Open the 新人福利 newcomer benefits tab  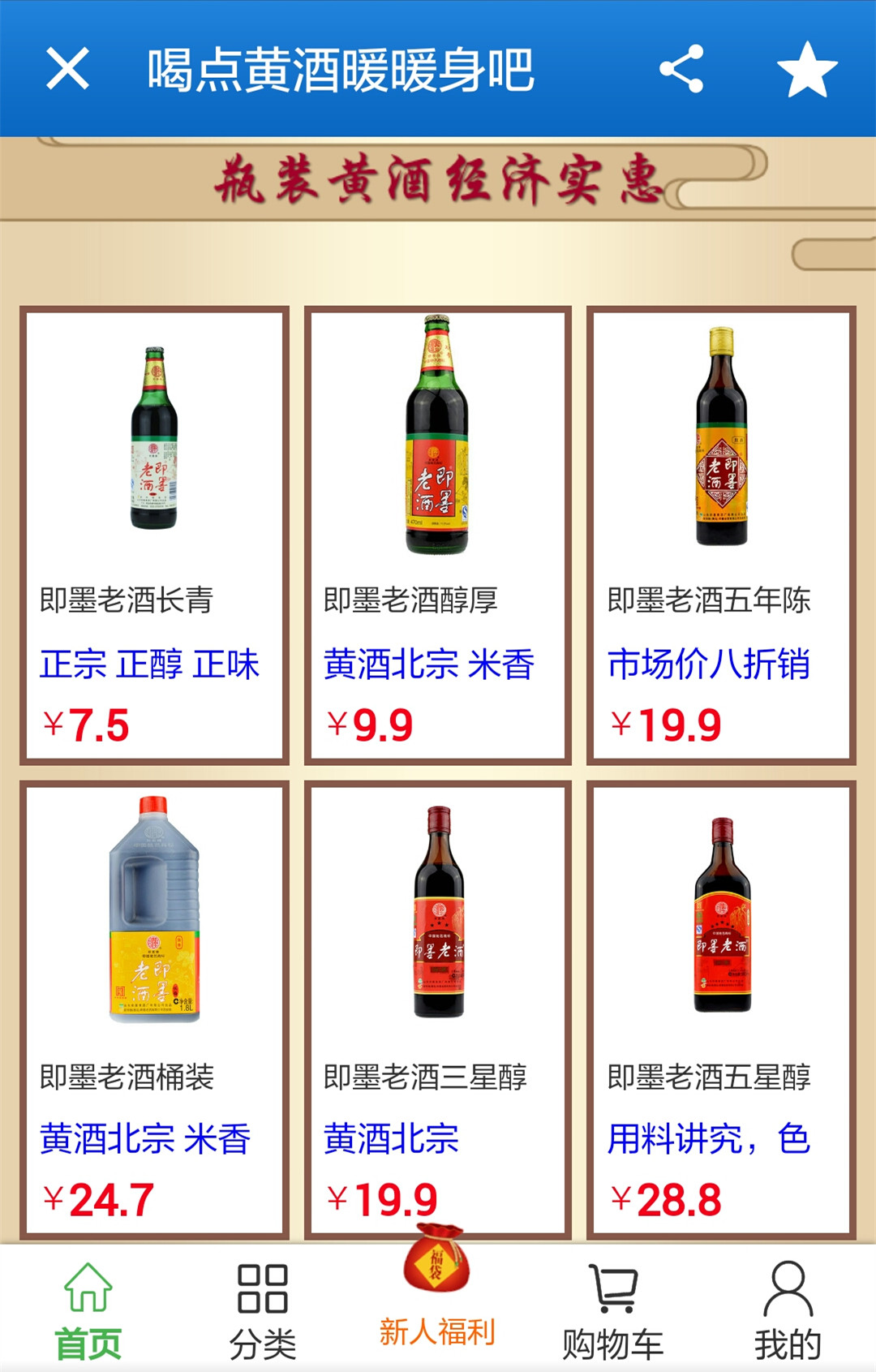[x=437, y=1298]
